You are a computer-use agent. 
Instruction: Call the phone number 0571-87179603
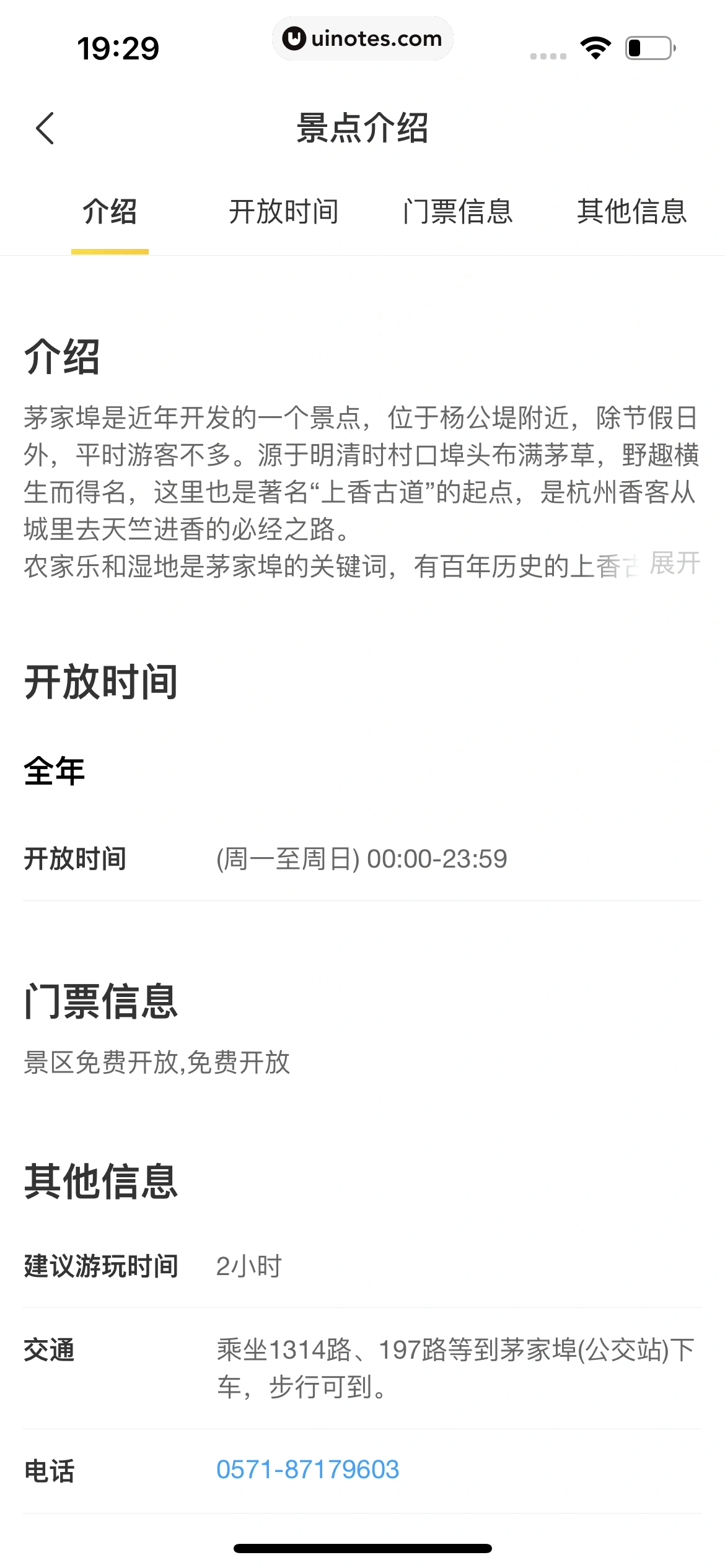307,1470
